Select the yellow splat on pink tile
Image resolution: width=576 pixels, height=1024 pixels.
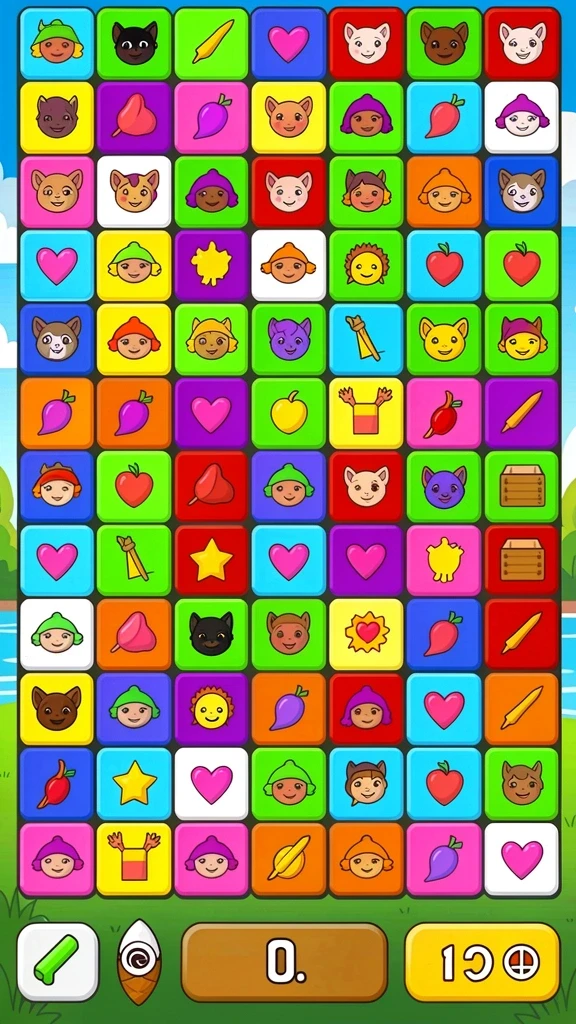[444, 561]
